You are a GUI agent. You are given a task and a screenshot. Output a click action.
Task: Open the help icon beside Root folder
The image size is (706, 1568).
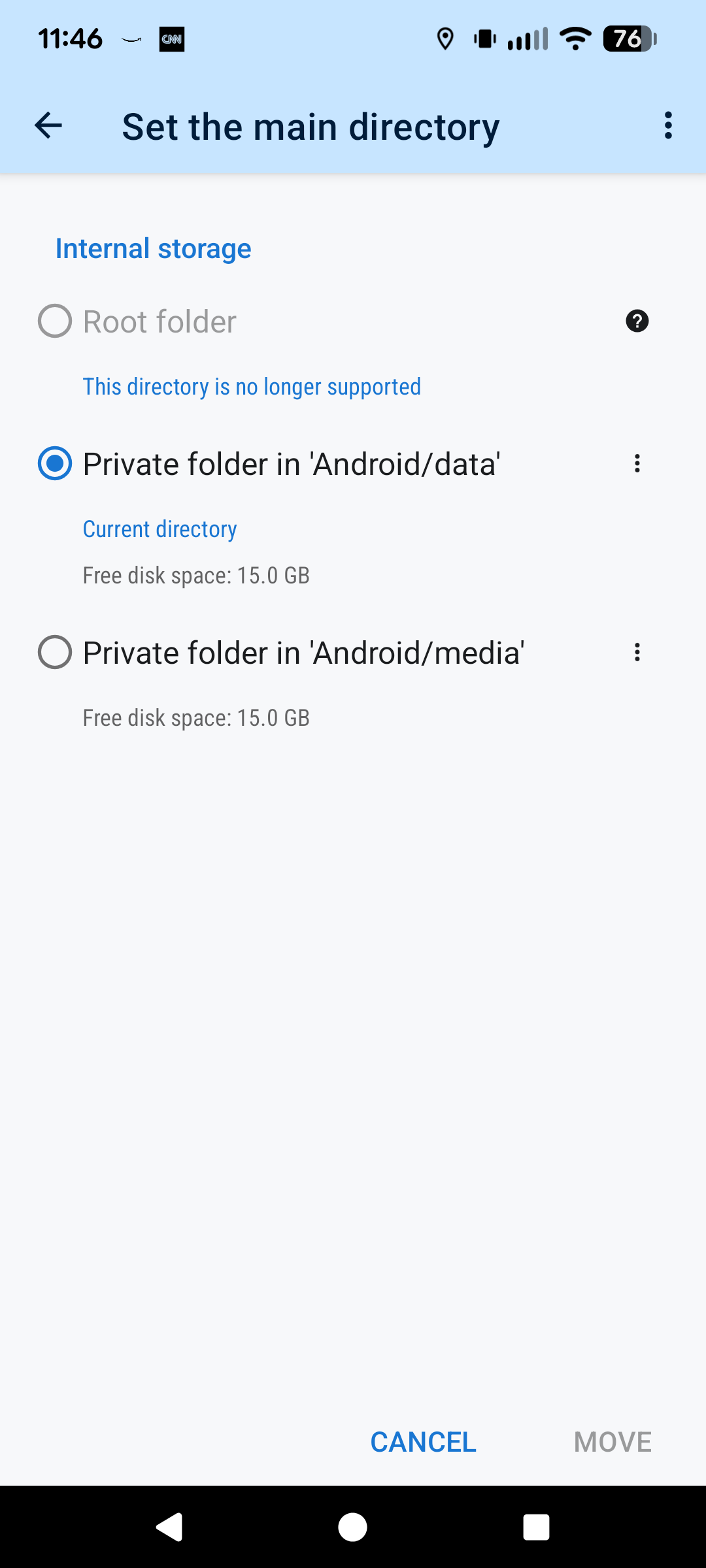(x=637, y=321)
